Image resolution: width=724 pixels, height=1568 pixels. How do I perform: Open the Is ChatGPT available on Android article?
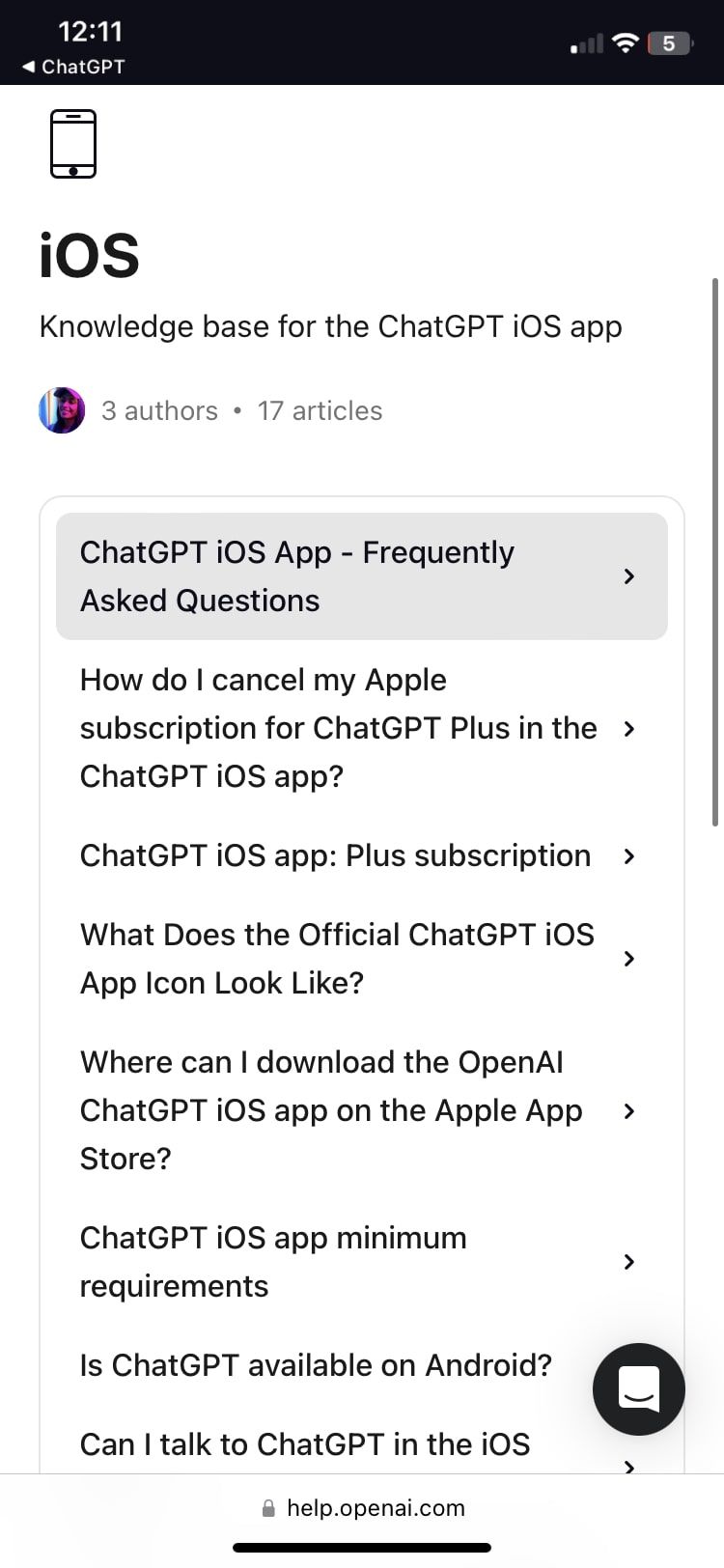(x=316, y=1365)
